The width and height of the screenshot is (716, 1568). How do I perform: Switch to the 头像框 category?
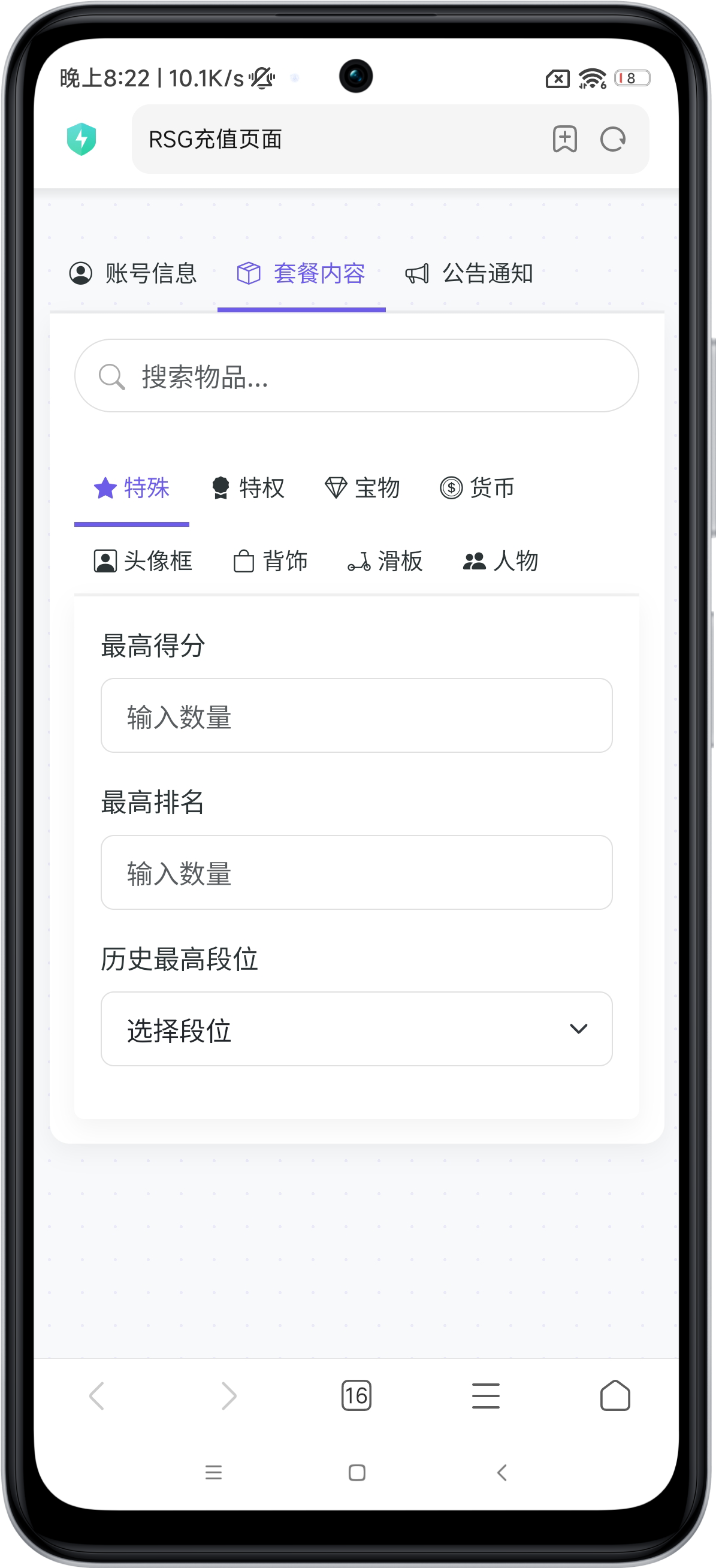(143, 561)
